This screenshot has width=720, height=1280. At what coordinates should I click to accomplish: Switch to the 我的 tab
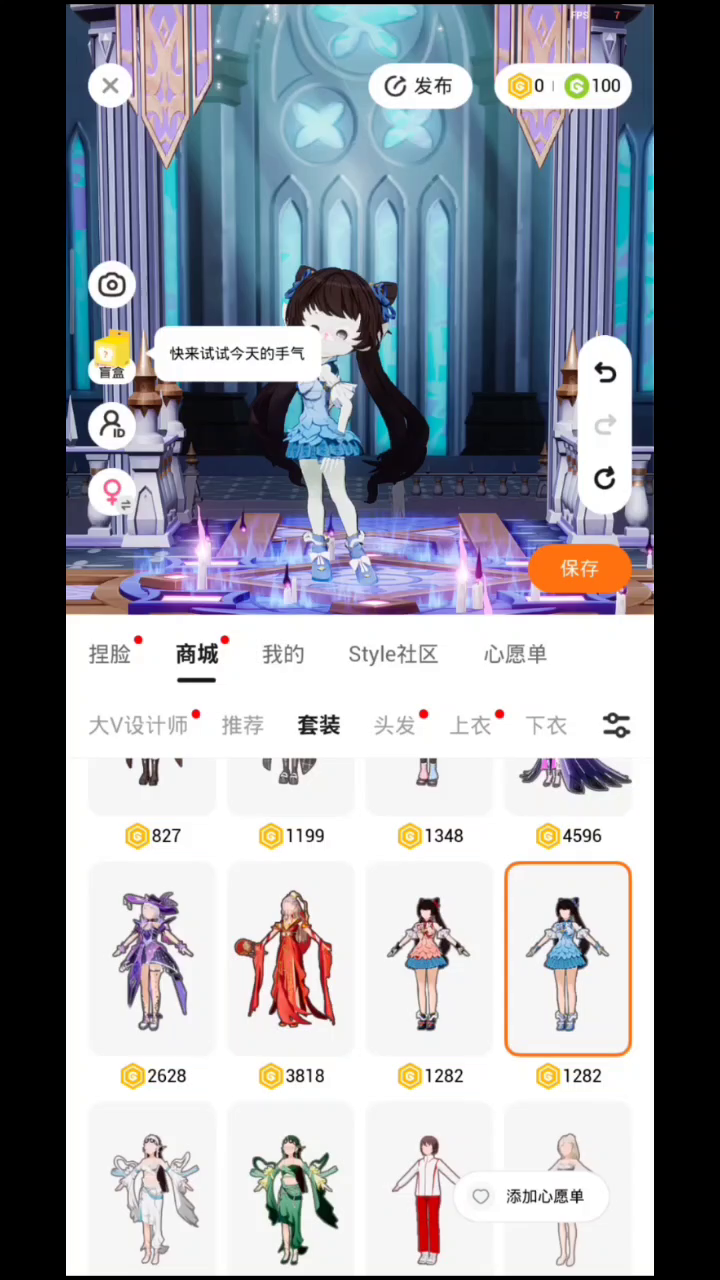click(283, 654)
